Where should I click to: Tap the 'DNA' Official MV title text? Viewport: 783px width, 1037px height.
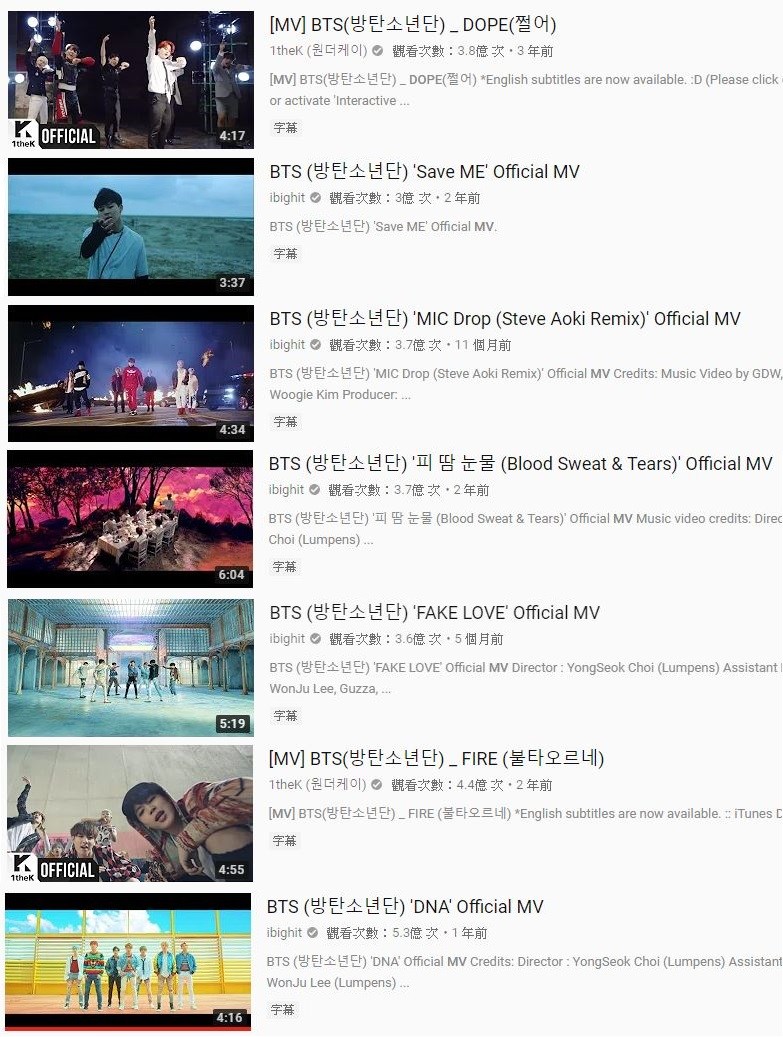tap(405, 907)
